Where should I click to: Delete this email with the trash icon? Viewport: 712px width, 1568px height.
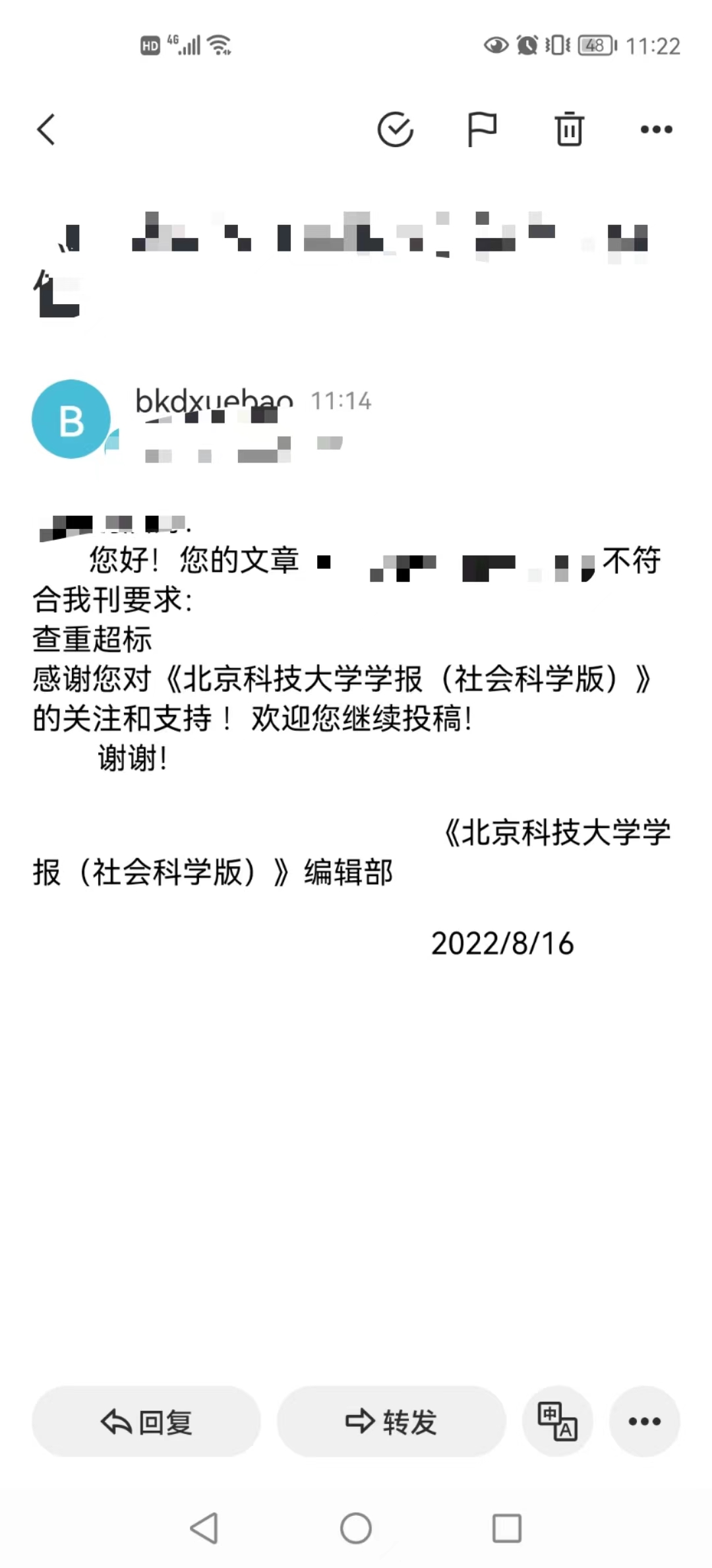point(569,129)
